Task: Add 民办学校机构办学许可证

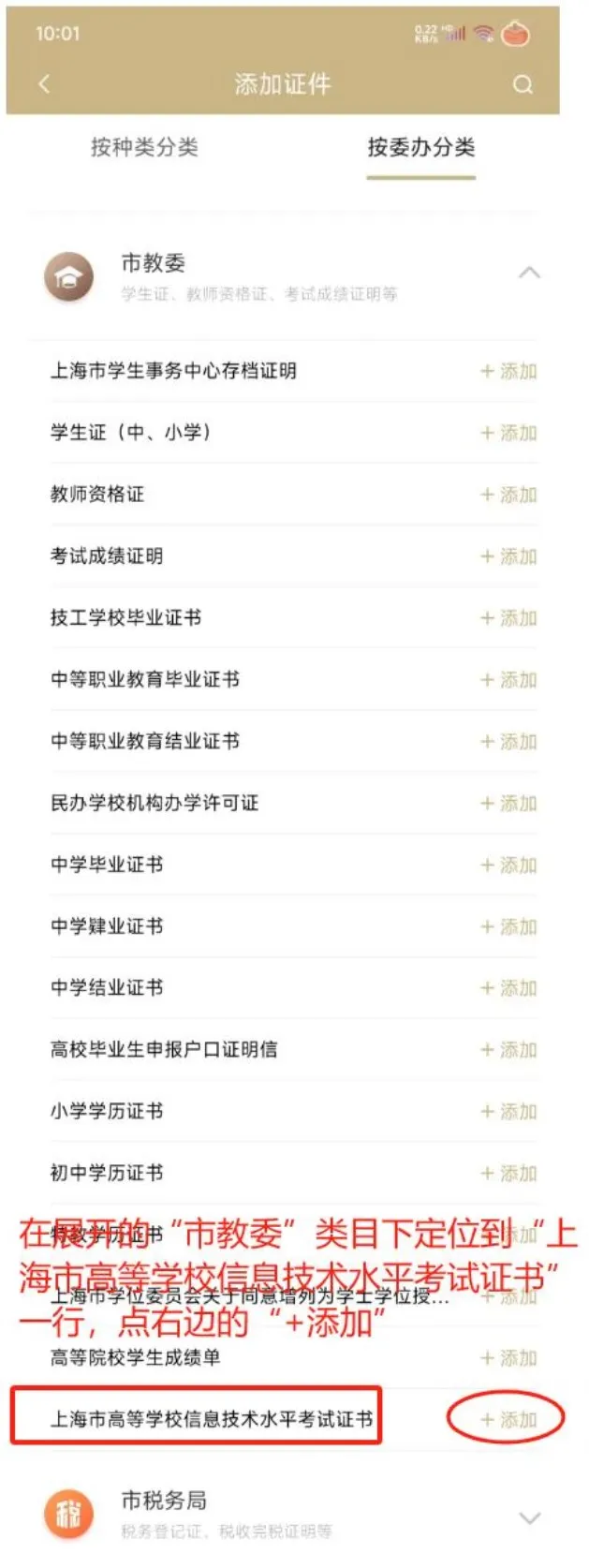Action: coord(508,804)
